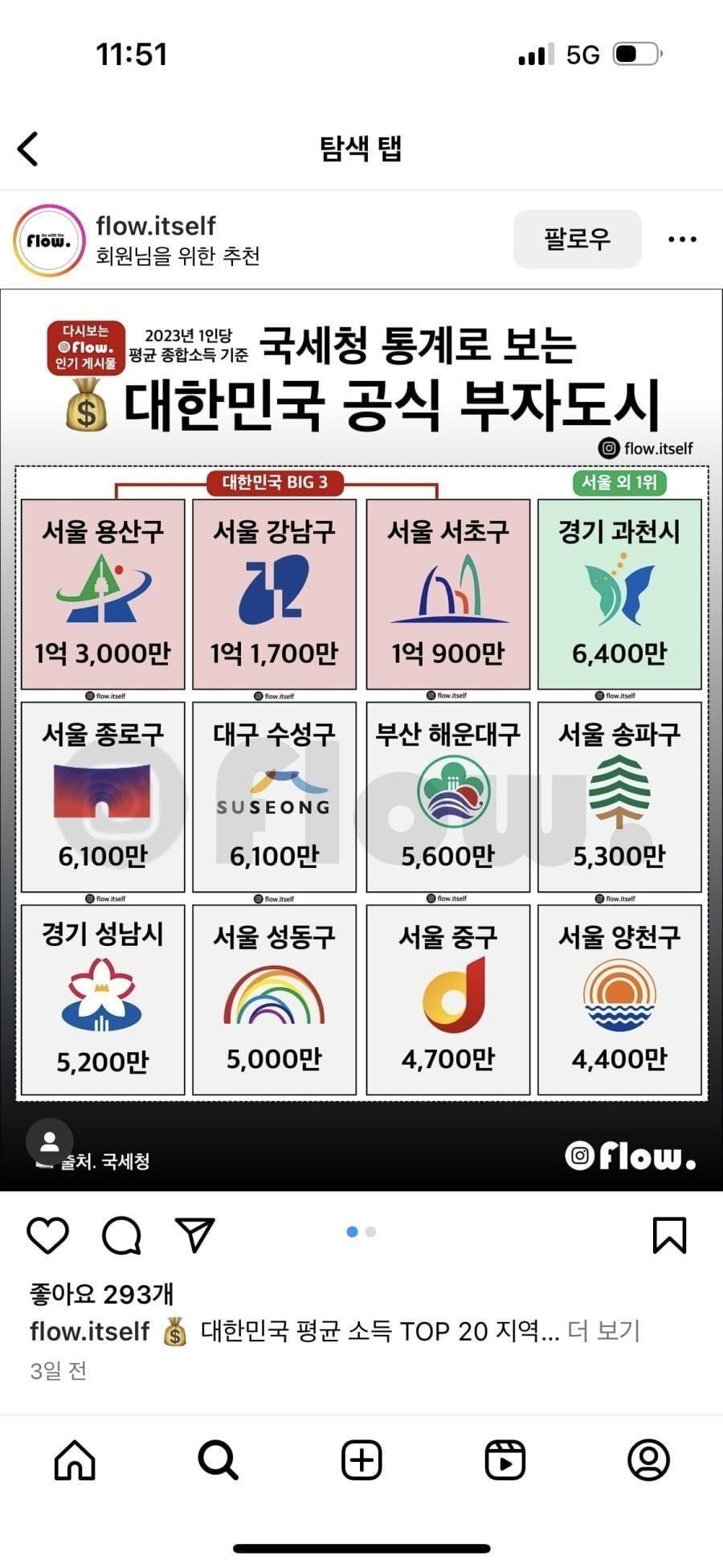Open flow.itself profile picture
The image size is (723, 1568).
[x=48, y=240]
